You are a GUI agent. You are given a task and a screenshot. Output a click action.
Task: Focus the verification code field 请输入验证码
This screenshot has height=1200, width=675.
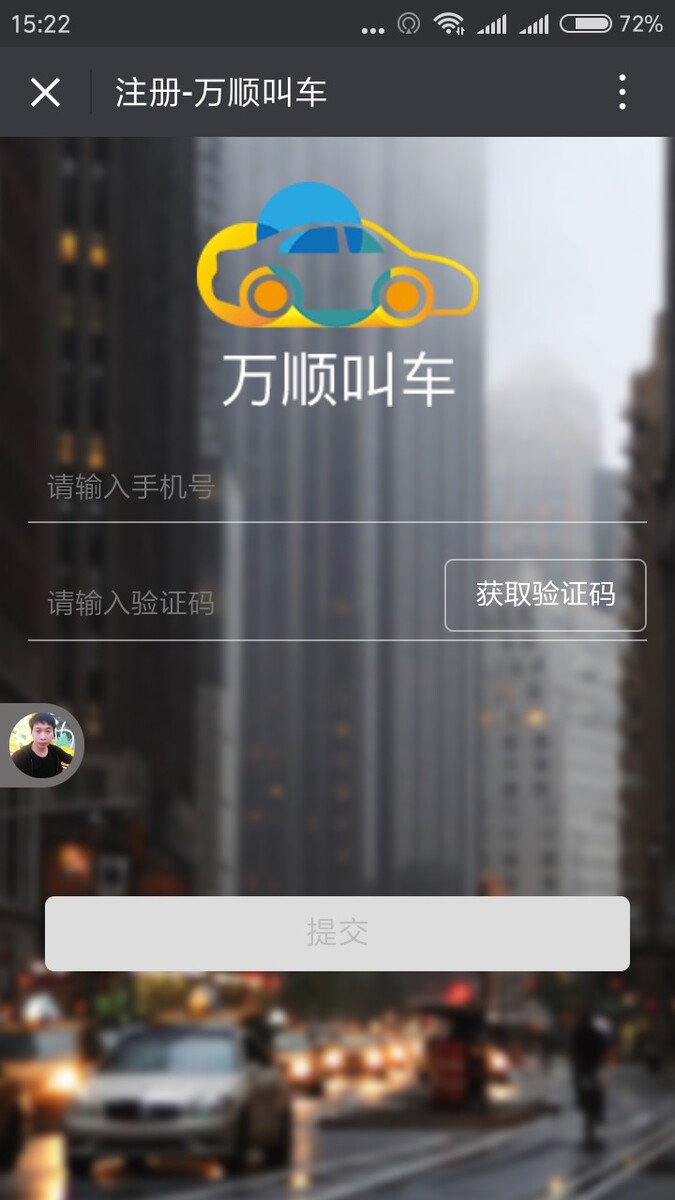point(230,603)
